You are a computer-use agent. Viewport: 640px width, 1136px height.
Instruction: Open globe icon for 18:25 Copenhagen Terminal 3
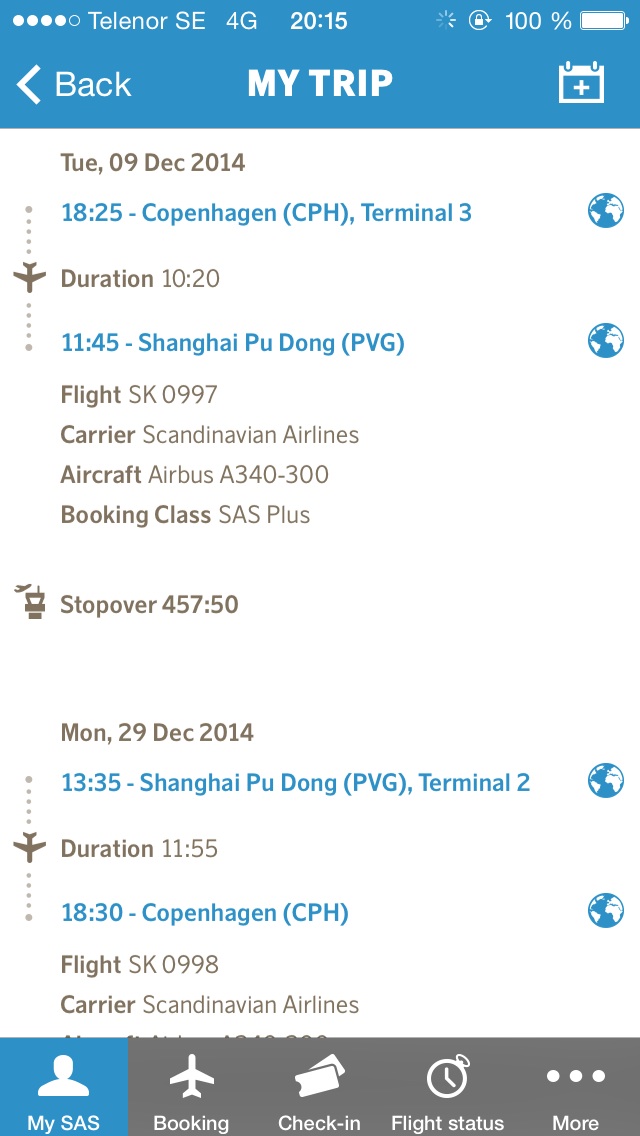(x=605, y=211)
